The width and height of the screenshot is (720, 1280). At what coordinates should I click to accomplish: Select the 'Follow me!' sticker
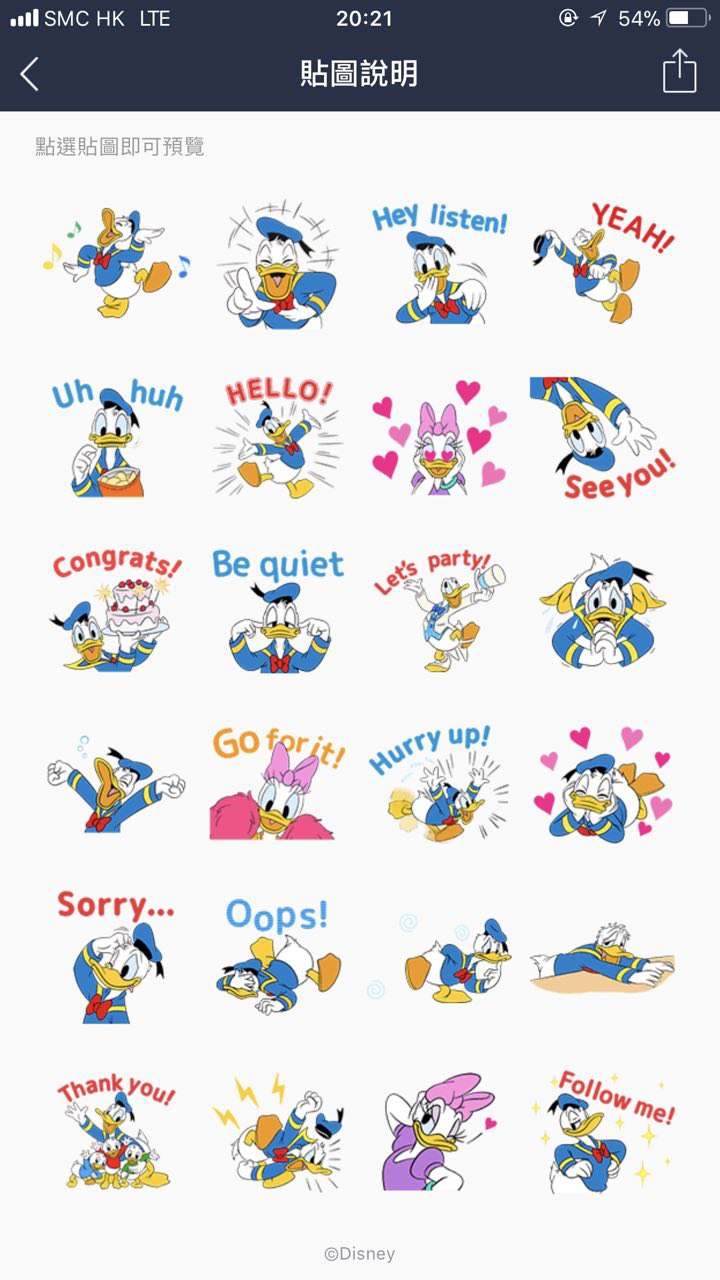pos(600,1130)
